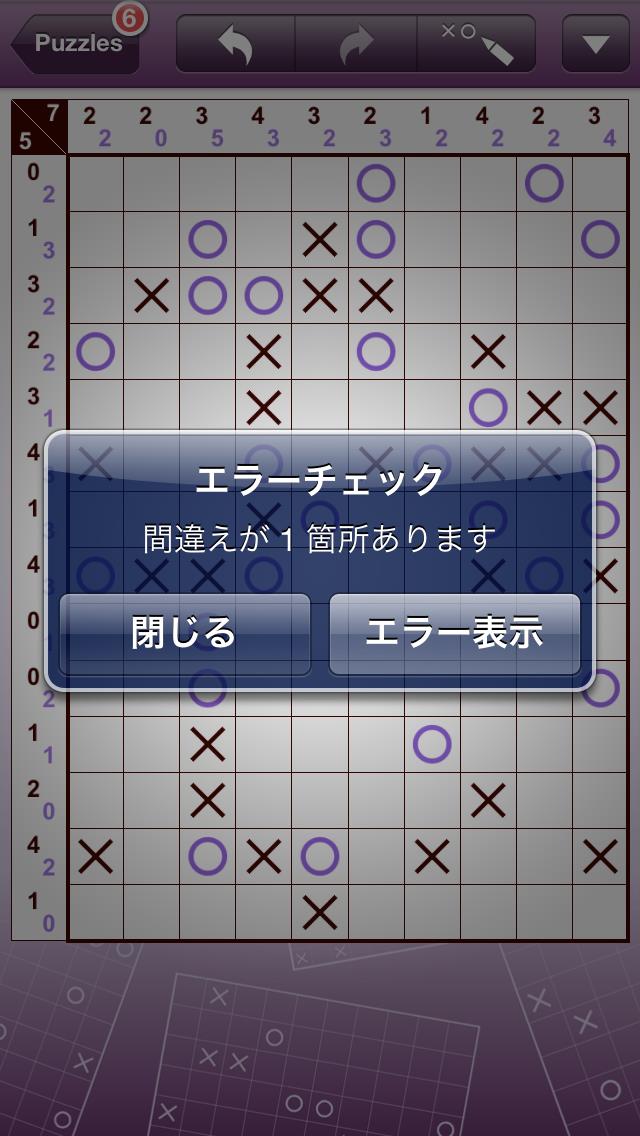640x1136 pixels.
Task: Undo the last move
Action: pyautogui.click(x=236, y=44)
